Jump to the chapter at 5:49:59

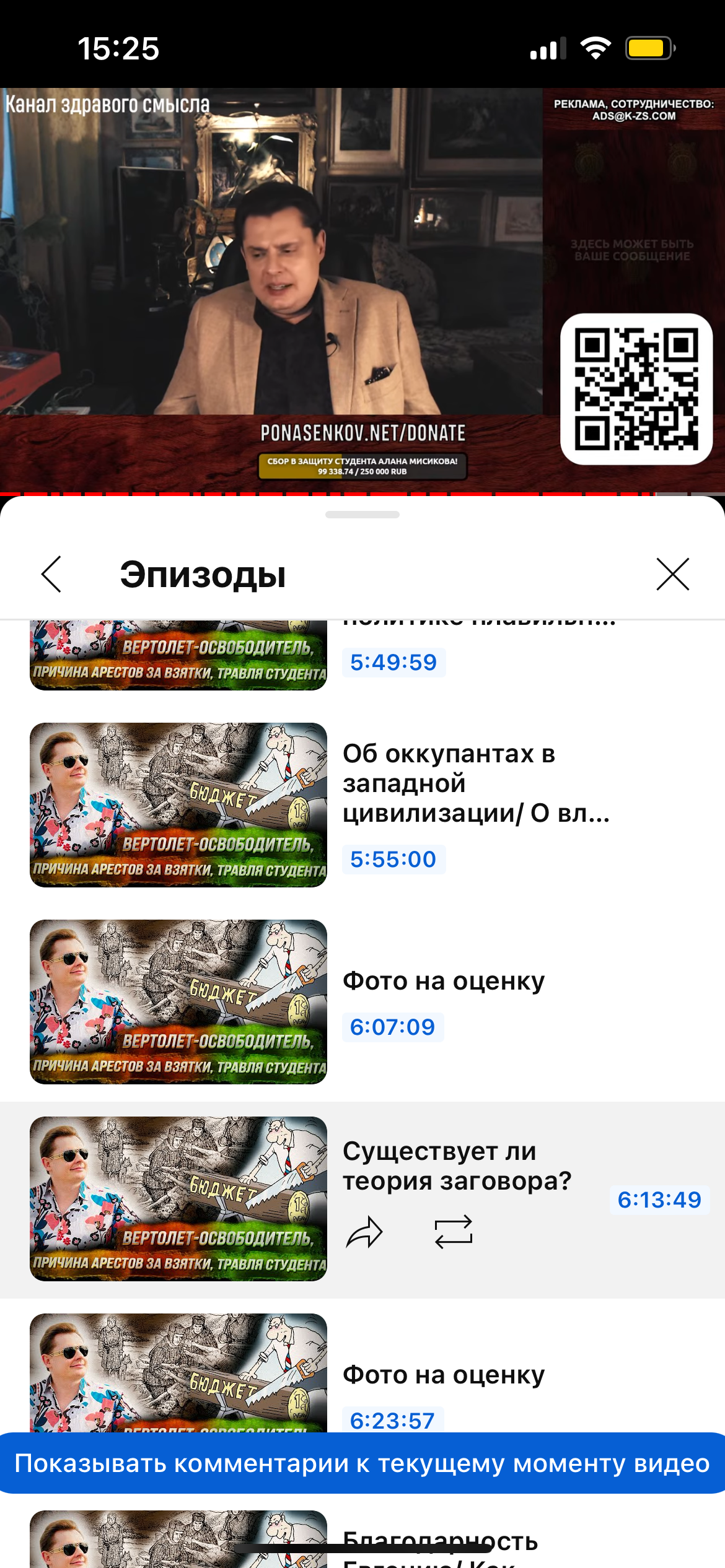393,662
